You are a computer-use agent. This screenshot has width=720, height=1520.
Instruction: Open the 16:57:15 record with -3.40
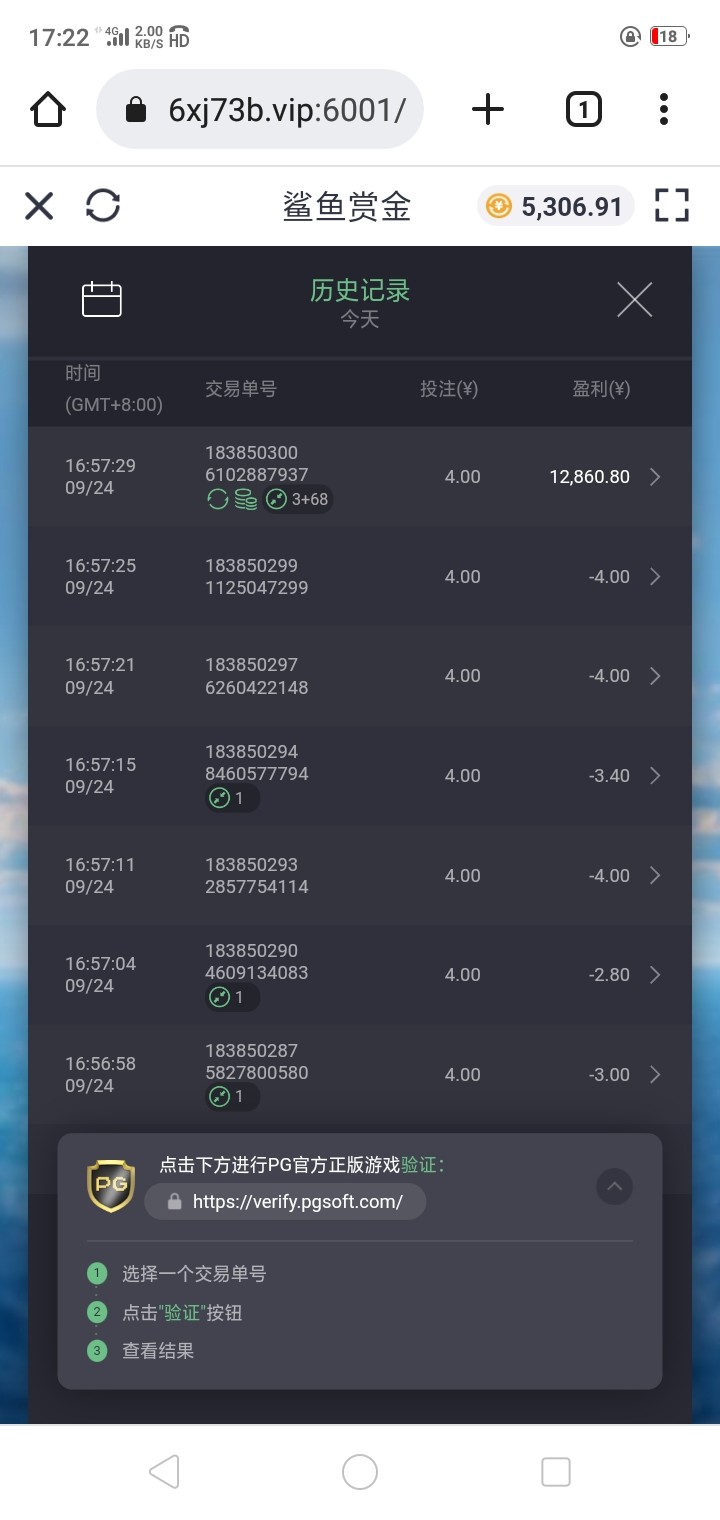click(x=360, y=776)
